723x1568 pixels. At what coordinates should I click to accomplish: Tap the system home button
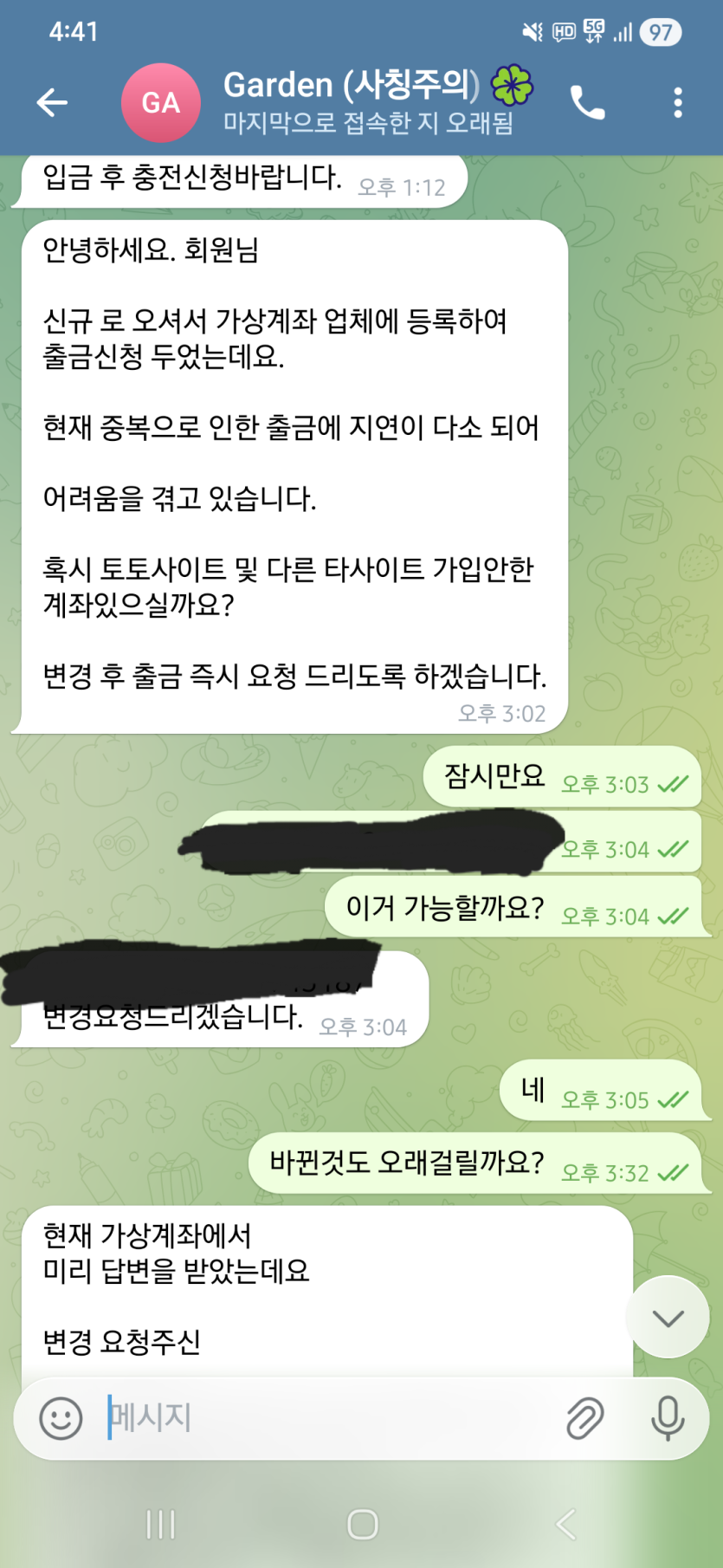click(362, 1525)
